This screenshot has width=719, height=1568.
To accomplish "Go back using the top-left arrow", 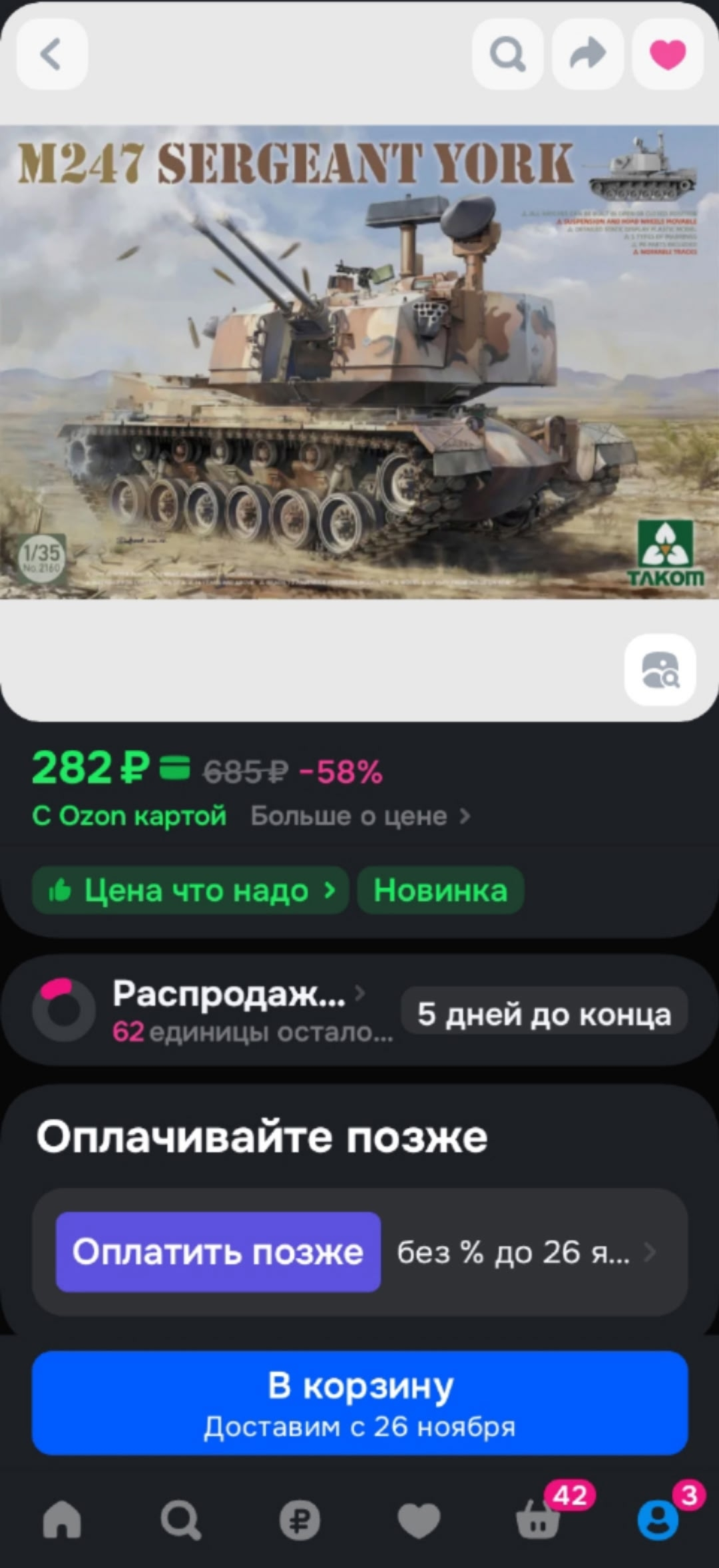I will (52, 54).
